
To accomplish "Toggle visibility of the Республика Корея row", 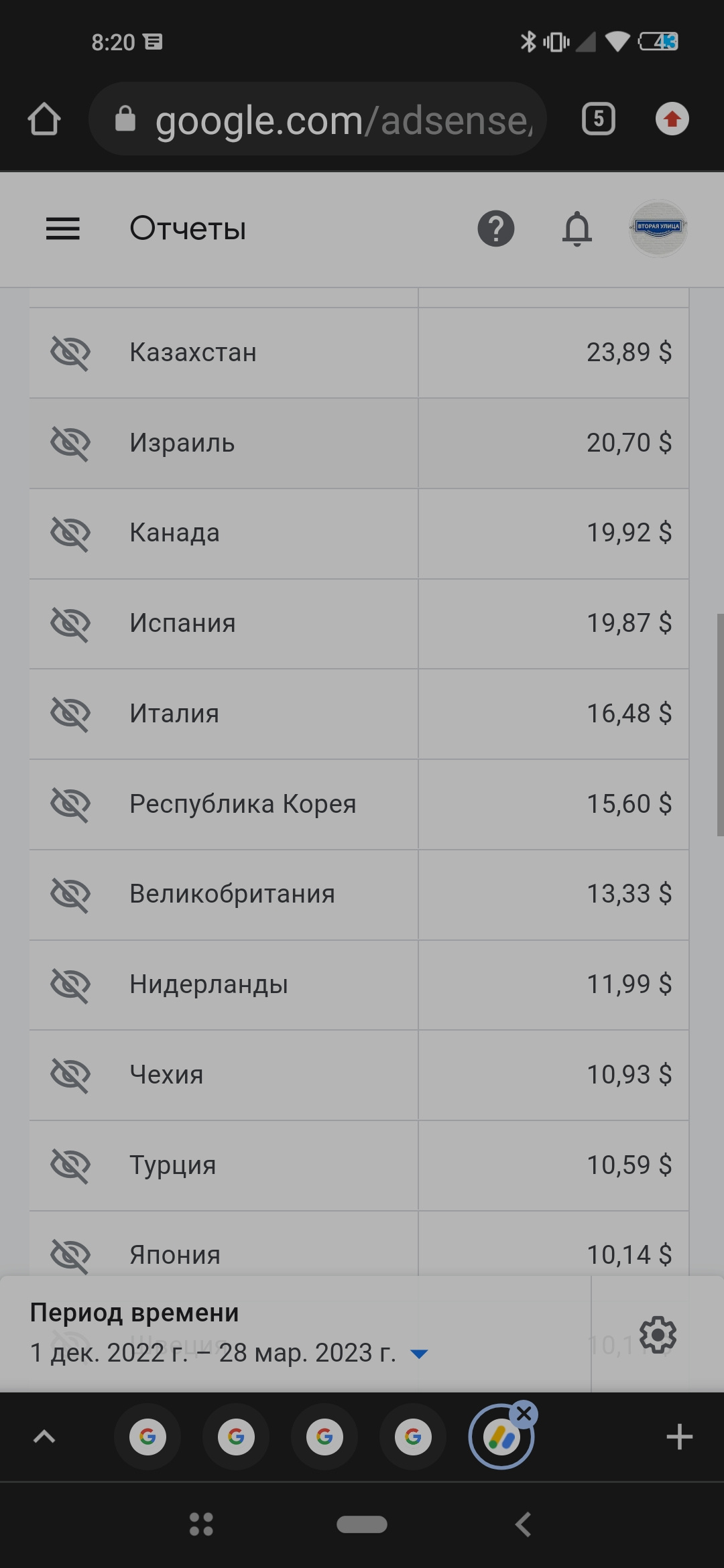I will 70,804.
